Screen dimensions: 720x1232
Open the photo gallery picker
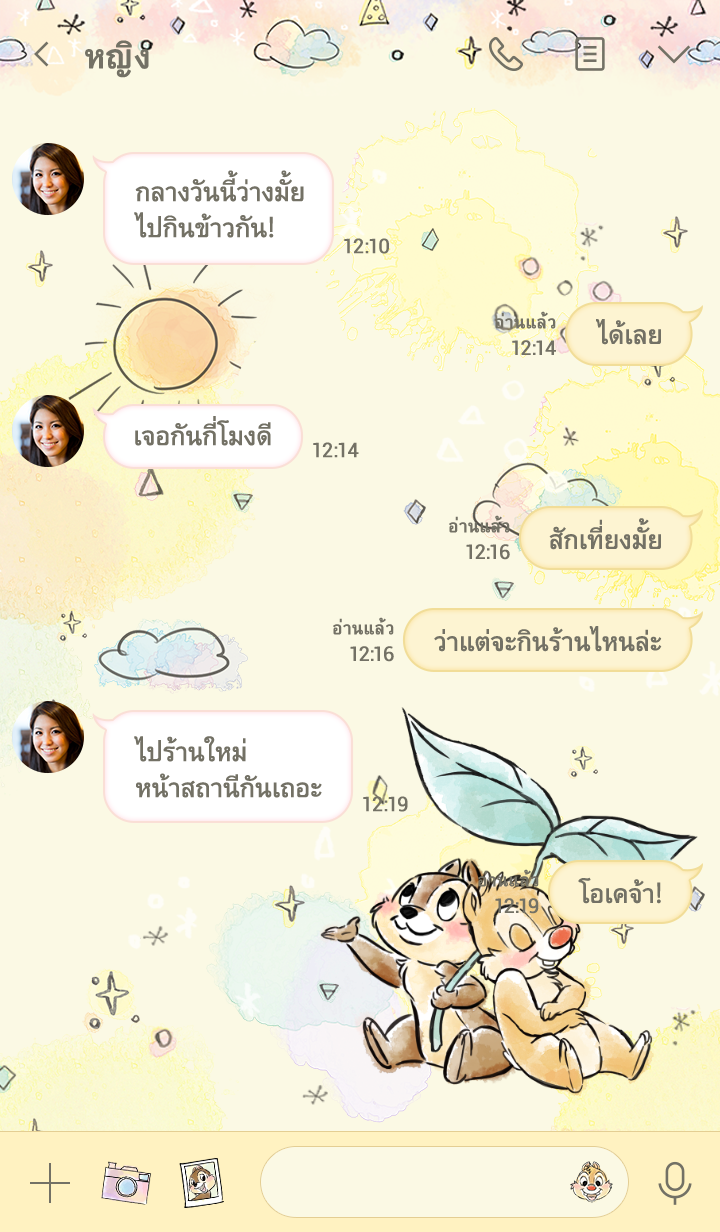click(x=201, y=1183)
